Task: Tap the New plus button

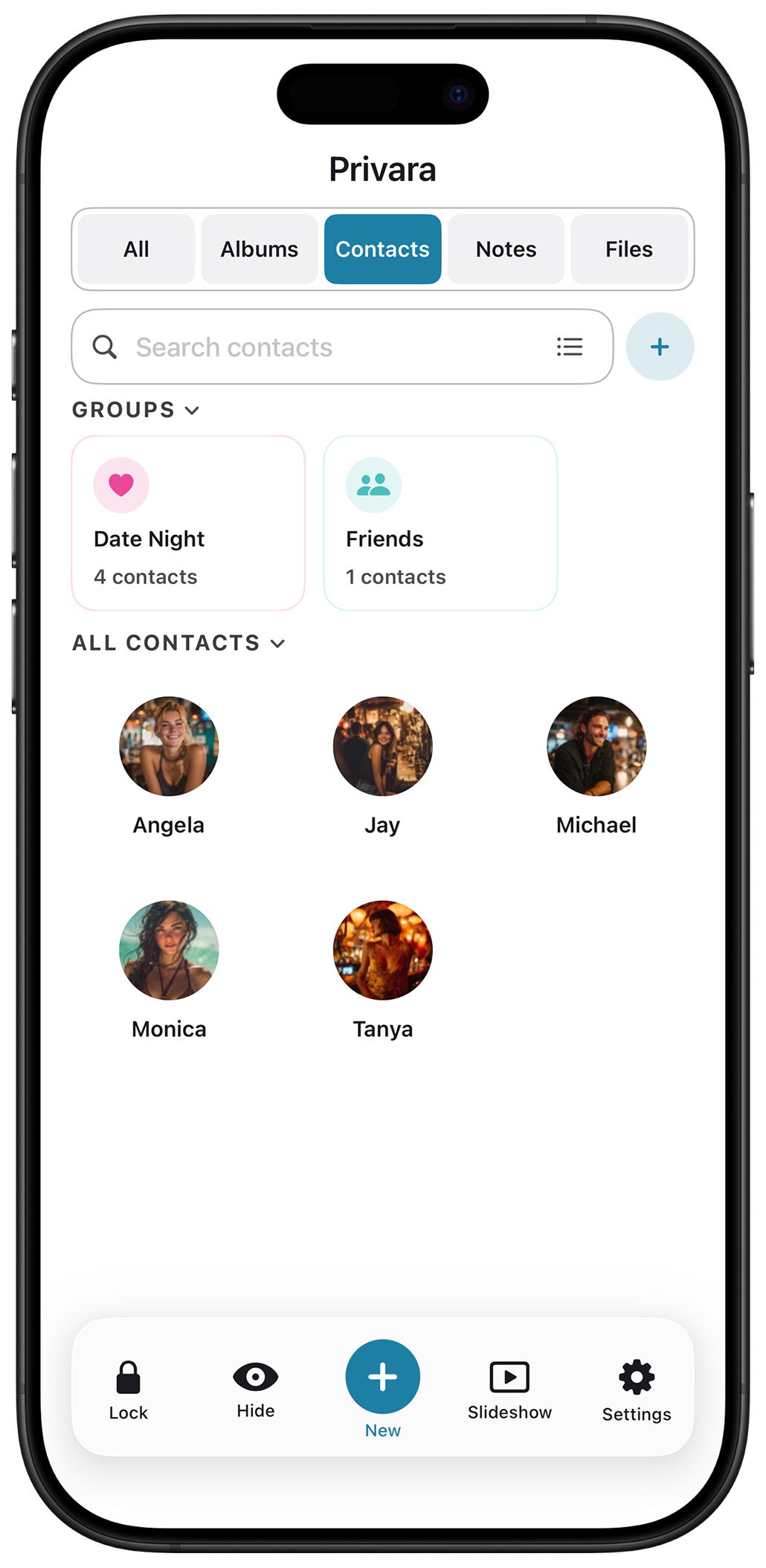Action: click(382, 1377)
